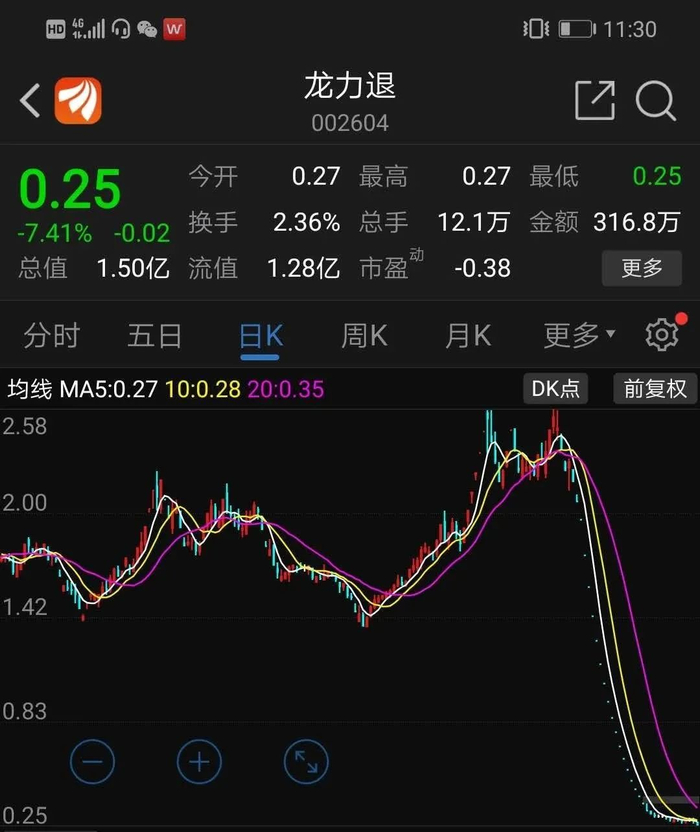Zoom in the K-line chart
Image resolution: width=700 pixels, height=832 pixels.
[199, 763]
